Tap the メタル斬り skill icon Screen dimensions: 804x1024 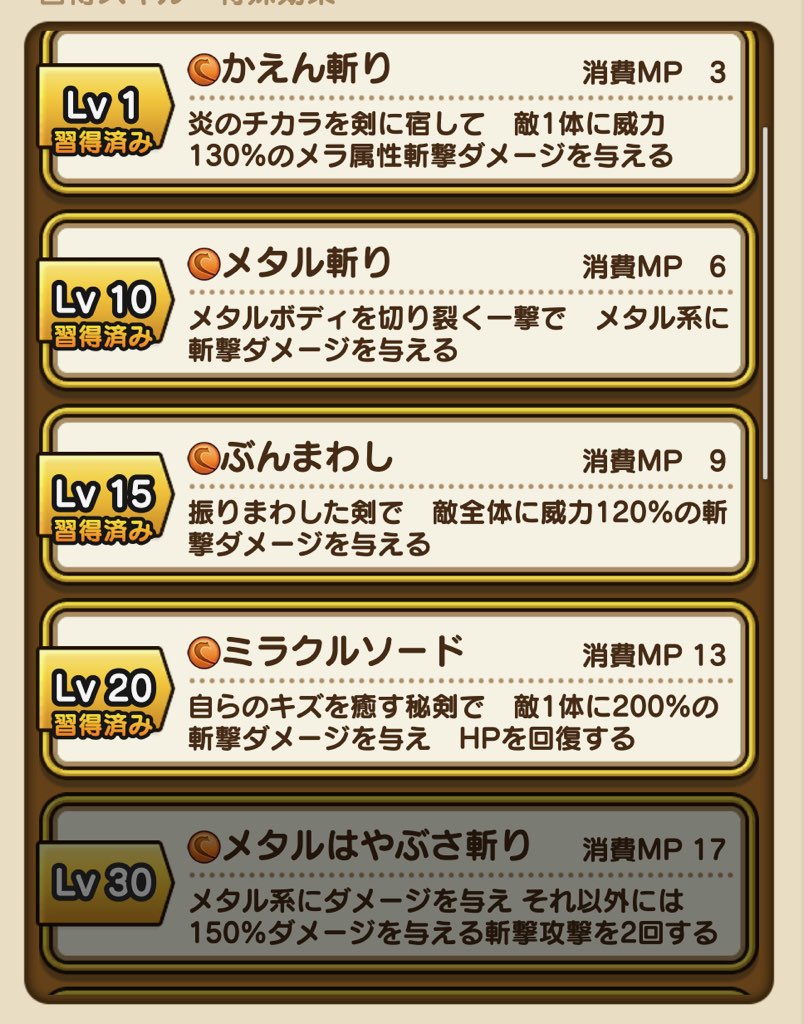point(203,263)
